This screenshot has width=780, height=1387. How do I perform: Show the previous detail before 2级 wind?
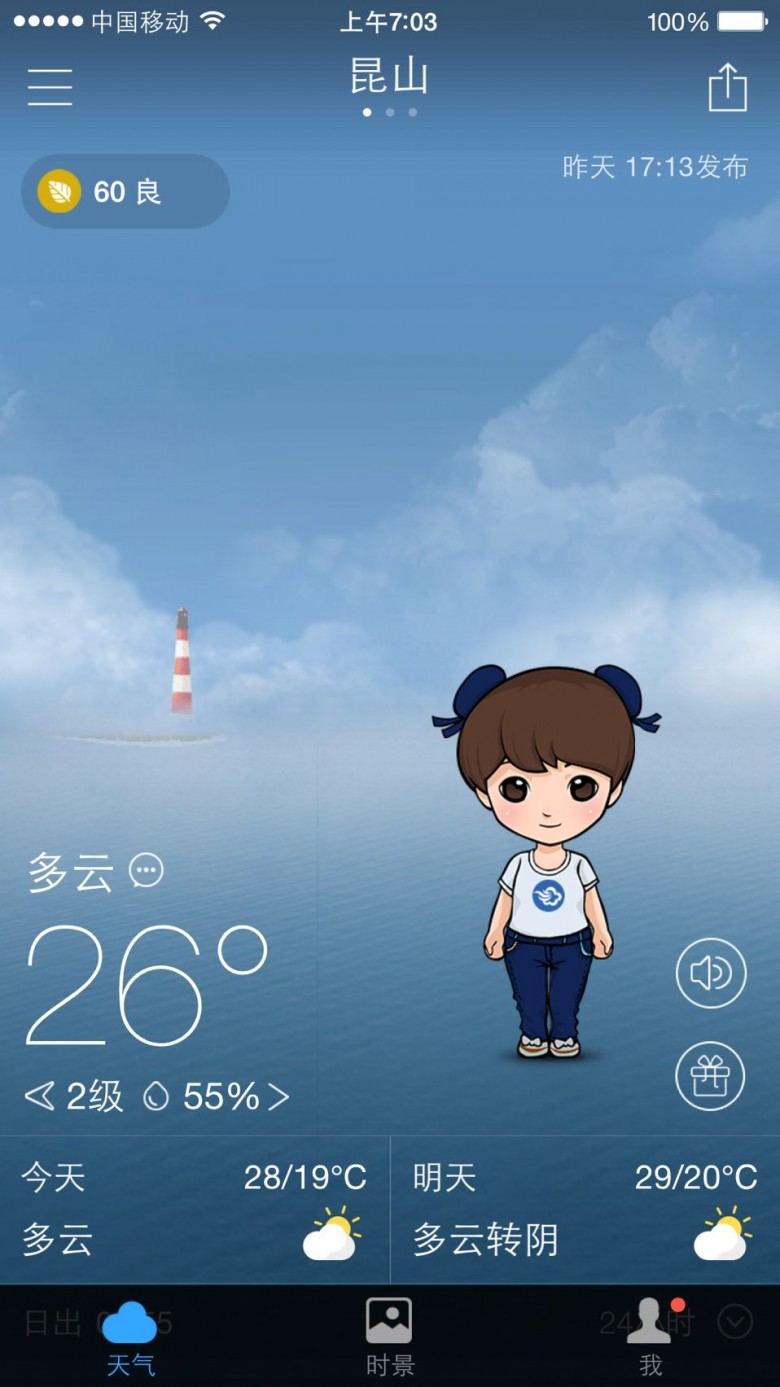(40, 1097)
